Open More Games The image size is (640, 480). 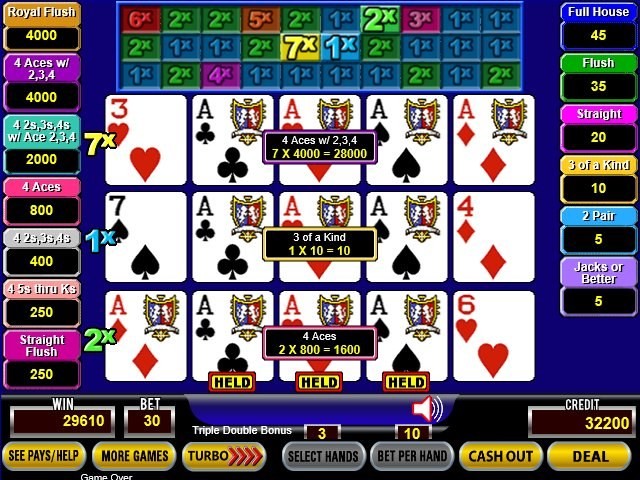tap(134, 456)
